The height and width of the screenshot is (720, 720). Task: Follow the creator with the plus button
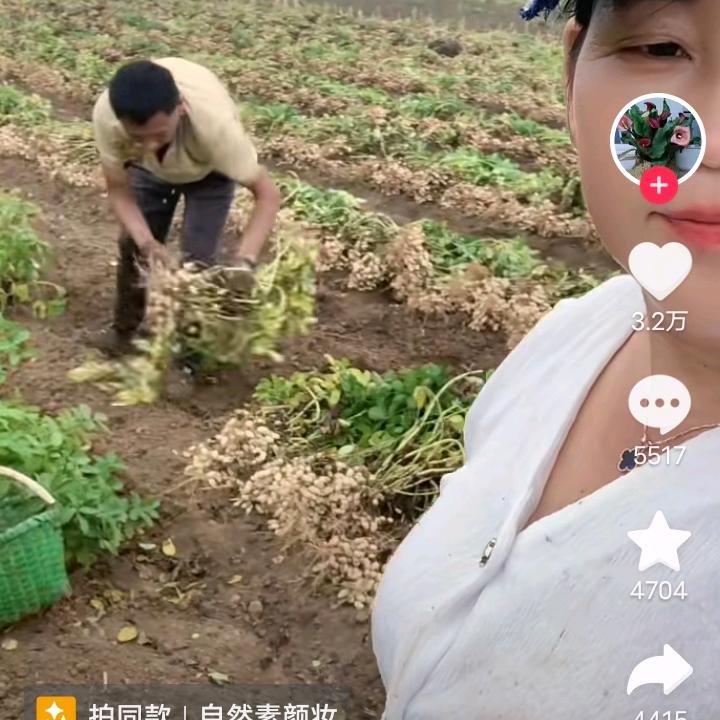coord(658,186)
